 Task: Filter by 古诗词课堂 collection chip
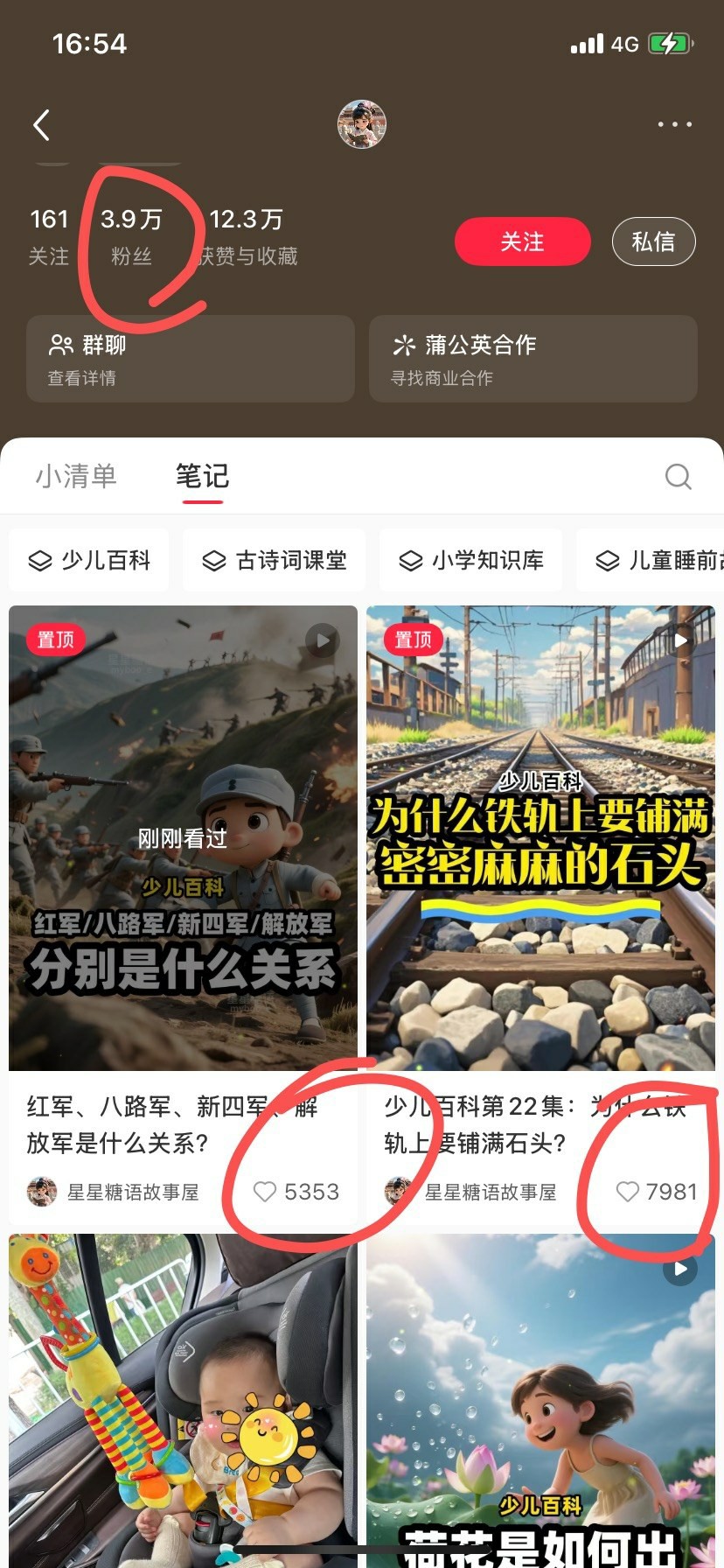[x=275, y=560]
